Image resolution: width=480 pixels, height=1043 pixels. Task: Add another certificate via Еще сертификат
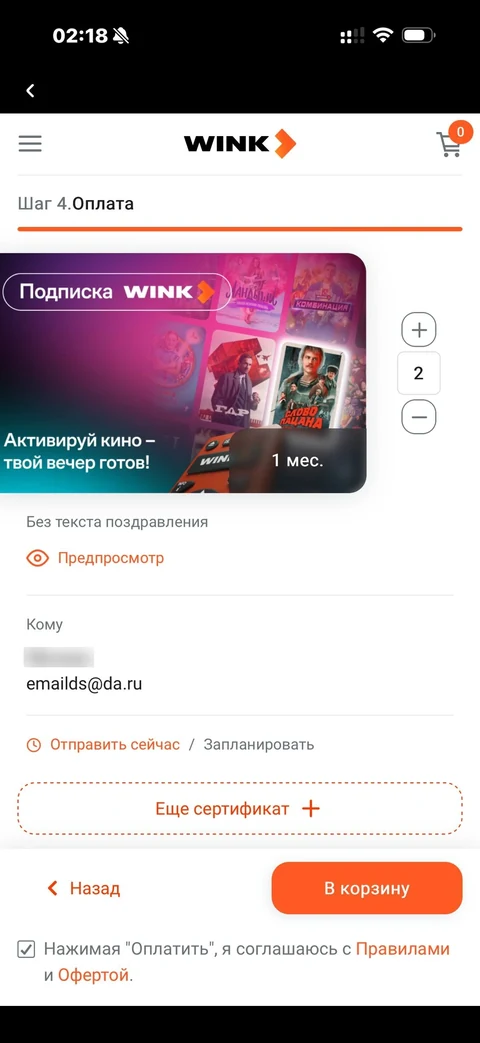pos(240,808)
